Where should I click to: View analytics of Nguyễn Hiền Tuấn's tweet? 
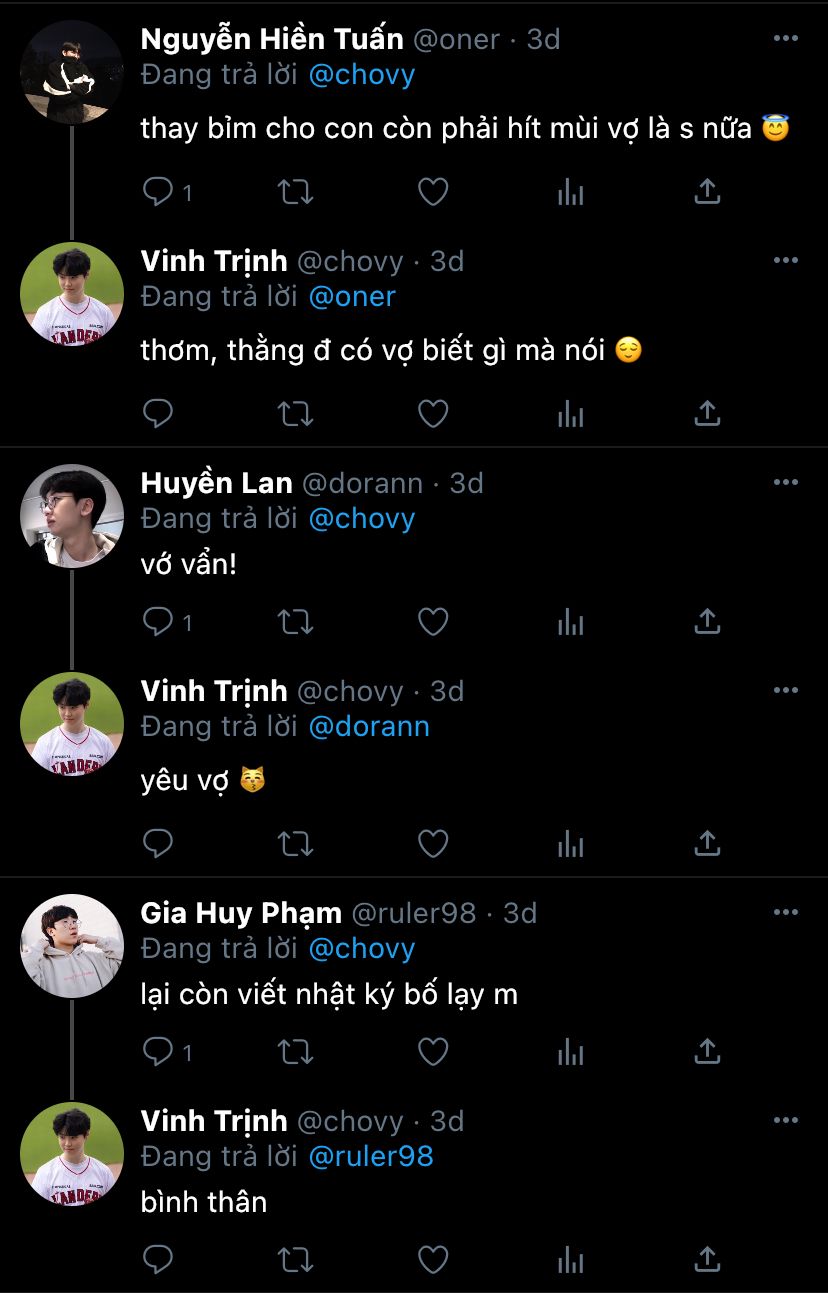pyautogui.click(x=570, y=191)
